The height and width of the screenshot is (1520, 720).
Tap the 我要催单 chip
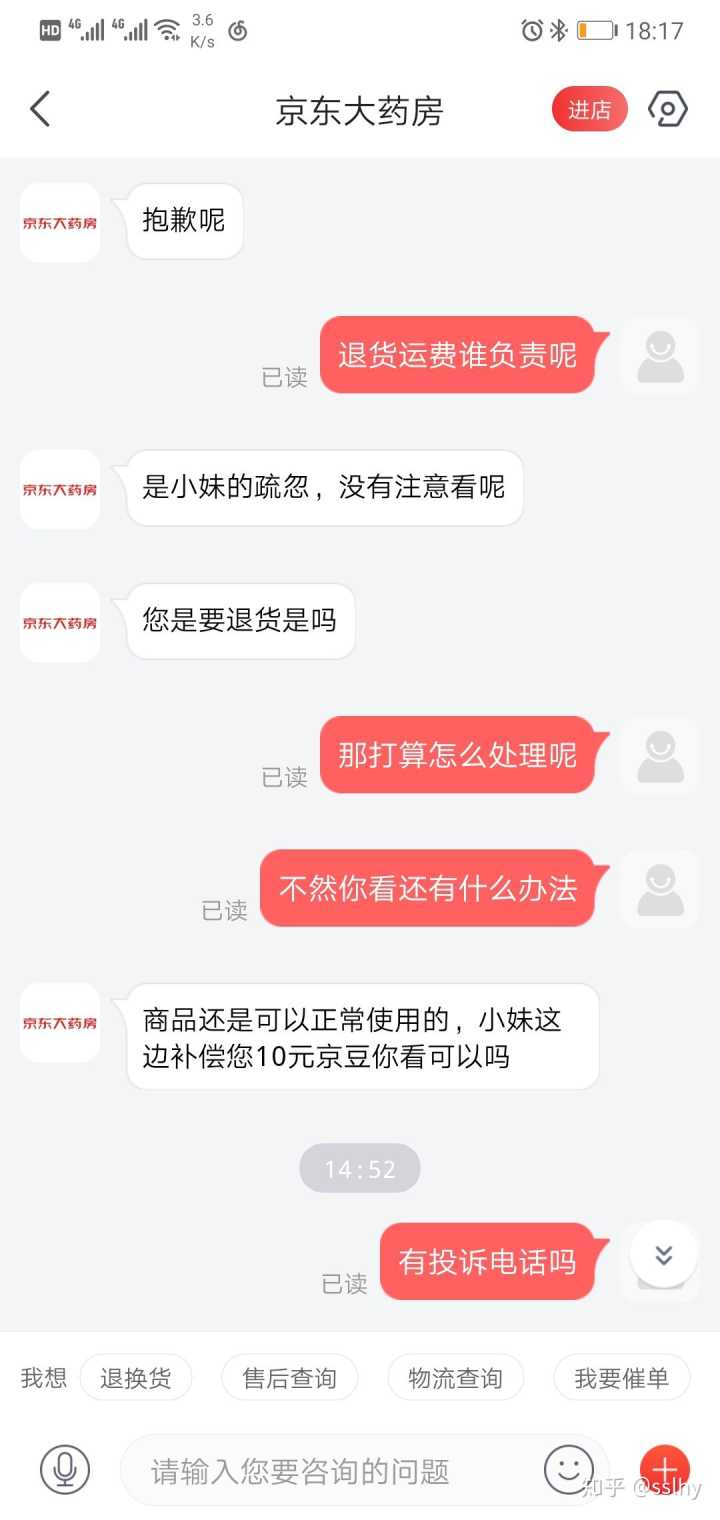point(621,1378)
